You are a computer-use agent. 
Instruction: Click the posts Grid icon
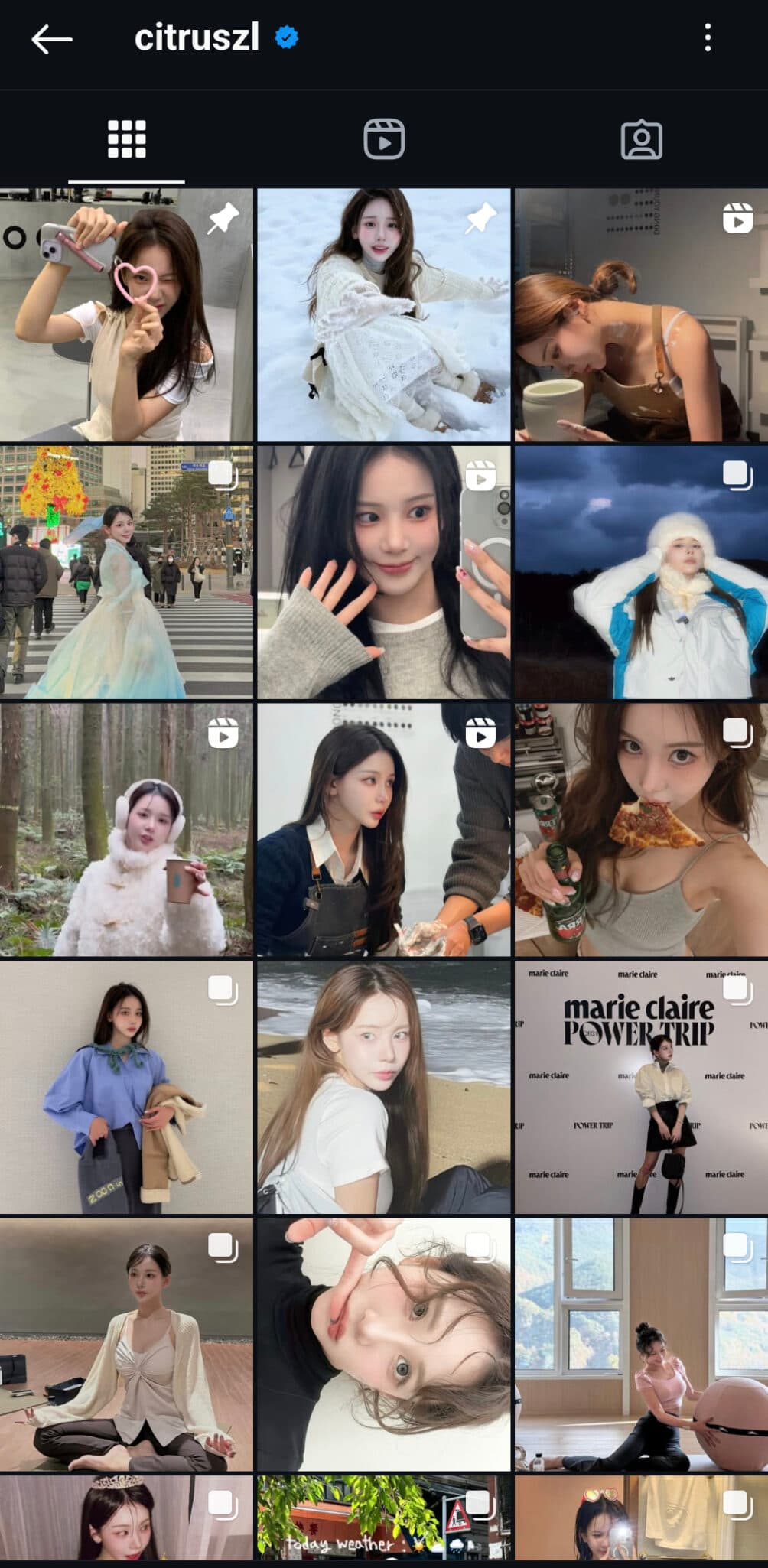point(126,140)
